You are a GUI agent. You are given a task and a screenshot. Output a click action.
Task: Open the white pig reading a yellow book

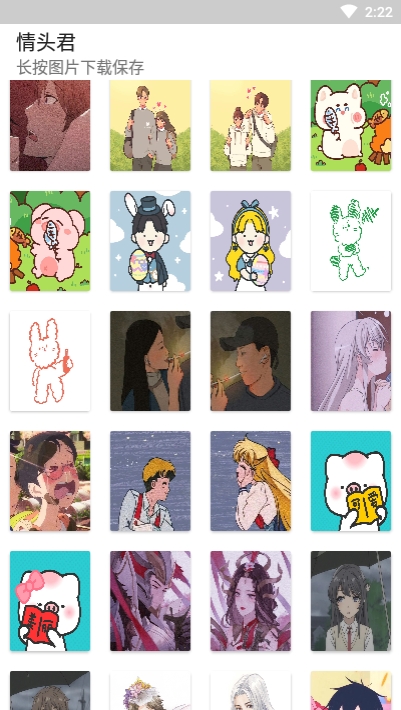pyautogui.click(x=351, y=481)
